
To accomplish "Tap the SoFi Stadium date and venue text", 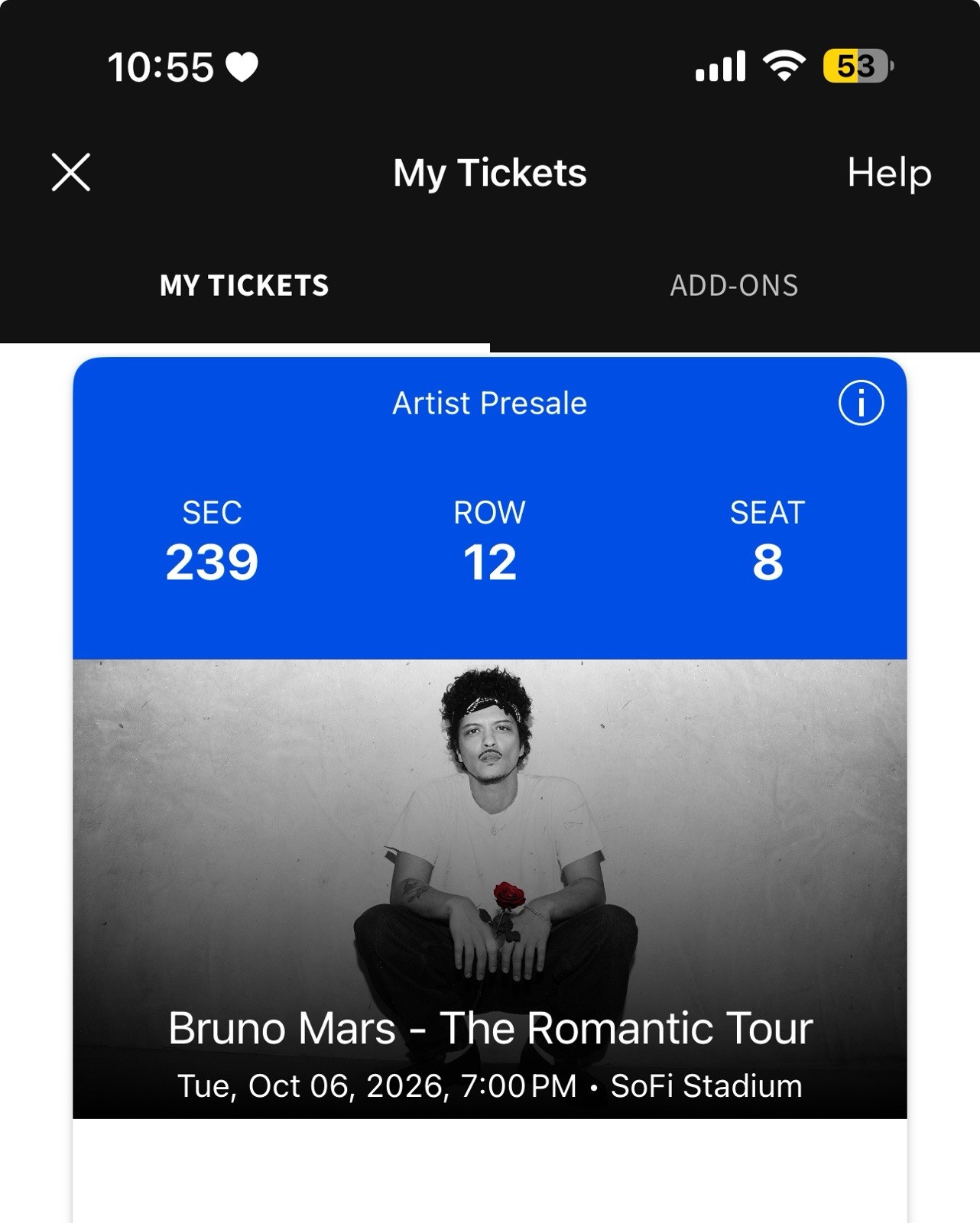I will [489, 1084].
